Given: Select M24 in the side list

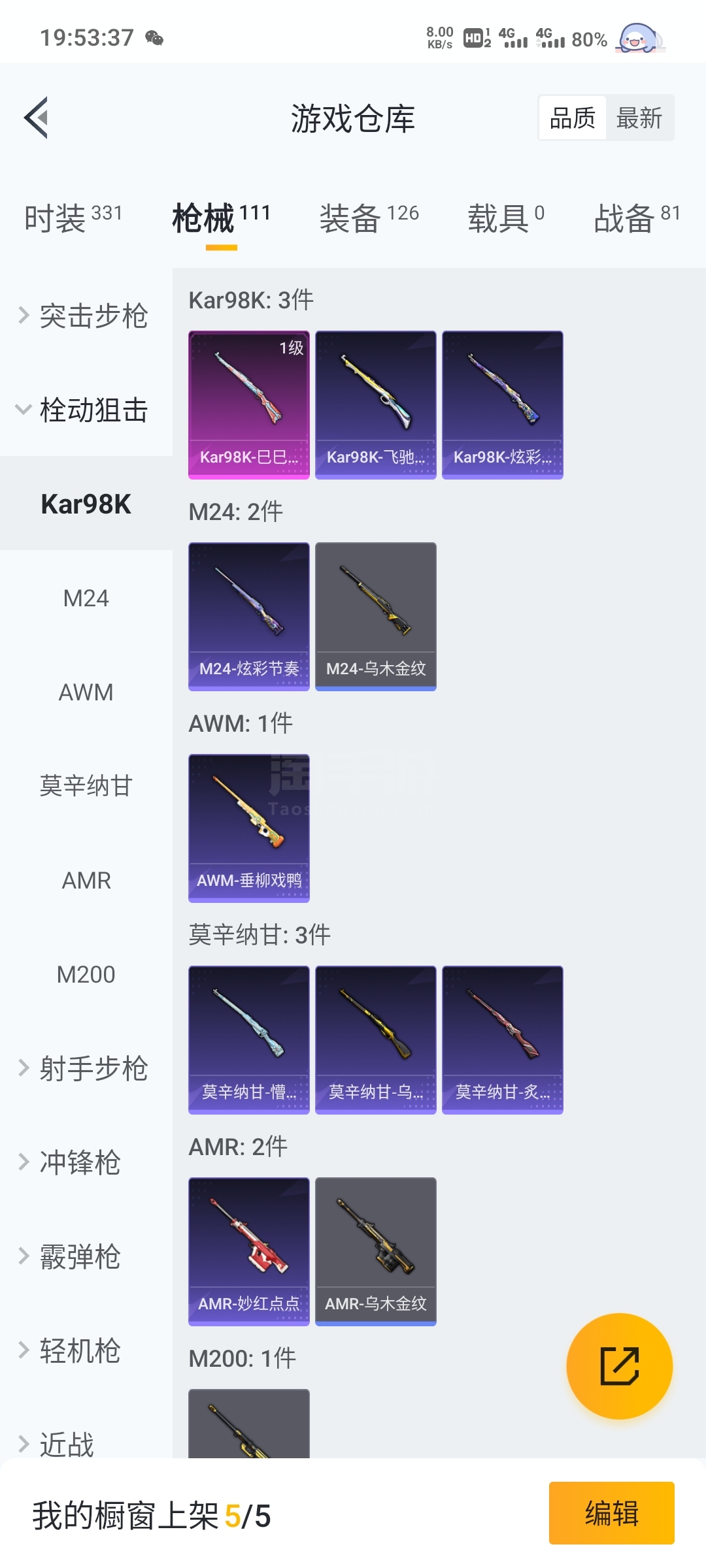Looking at the screenshot, I should pyautogui.click(x=86, y=598).
